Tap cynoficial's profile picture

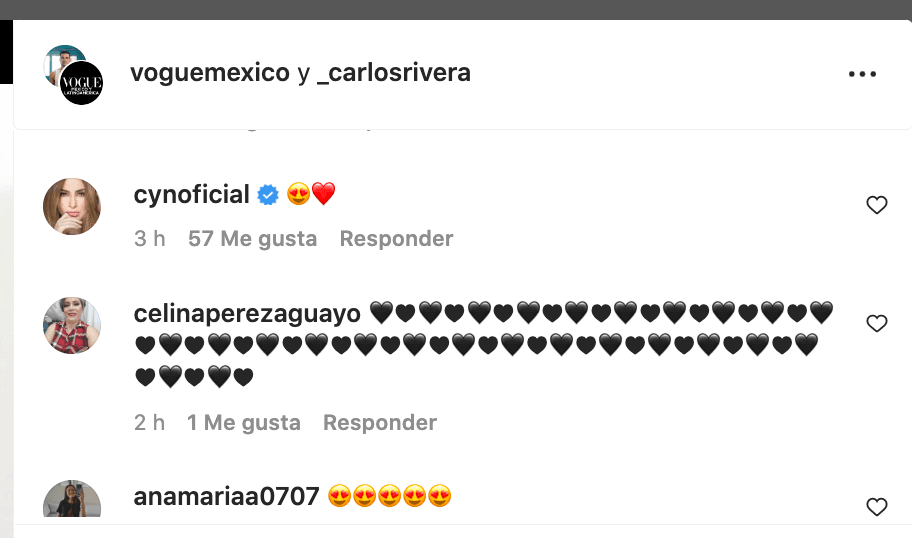coord(72,207)
